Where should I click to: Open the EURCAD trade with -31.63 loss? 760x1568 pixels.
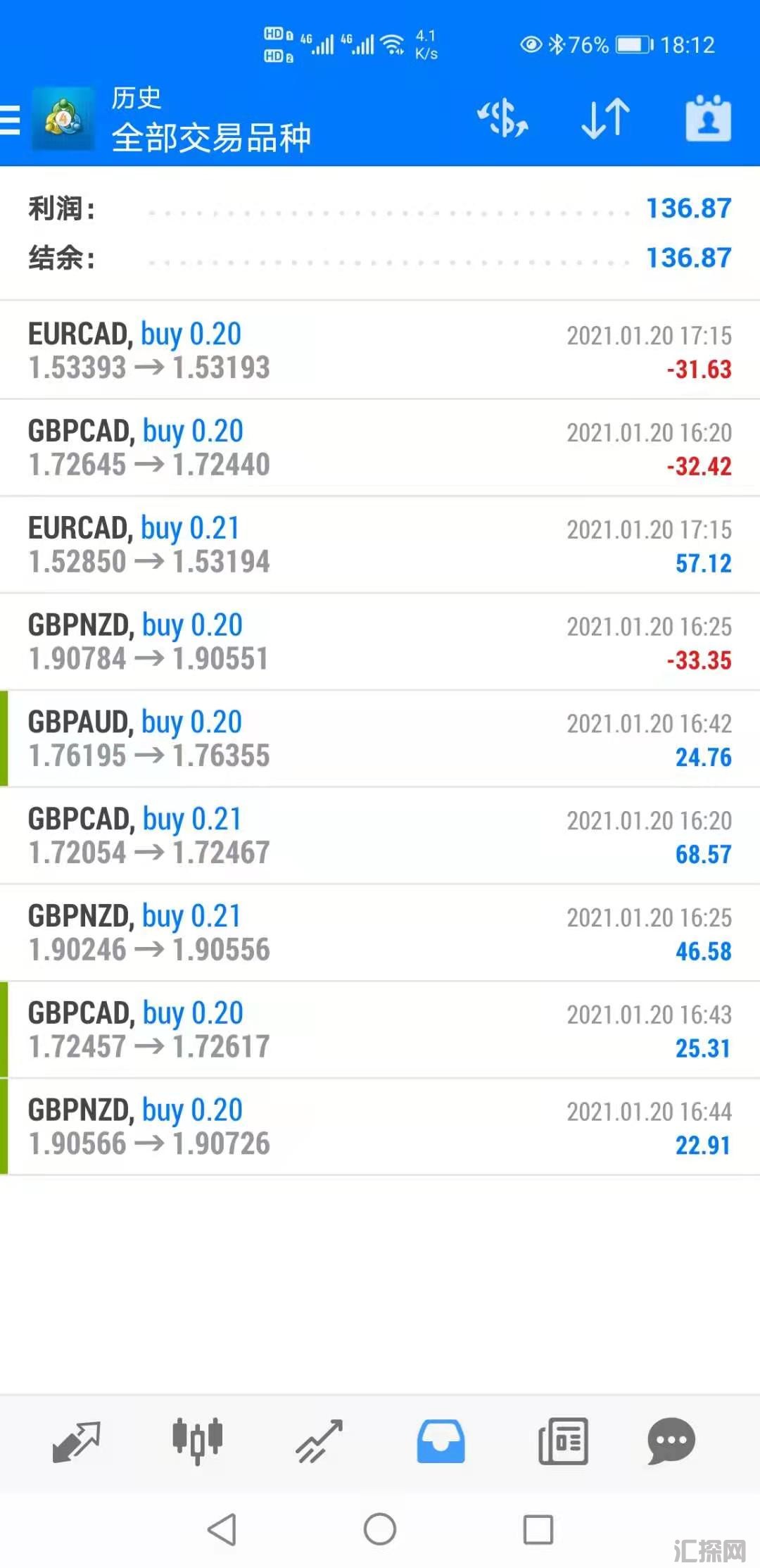click(x=380, y=351)
